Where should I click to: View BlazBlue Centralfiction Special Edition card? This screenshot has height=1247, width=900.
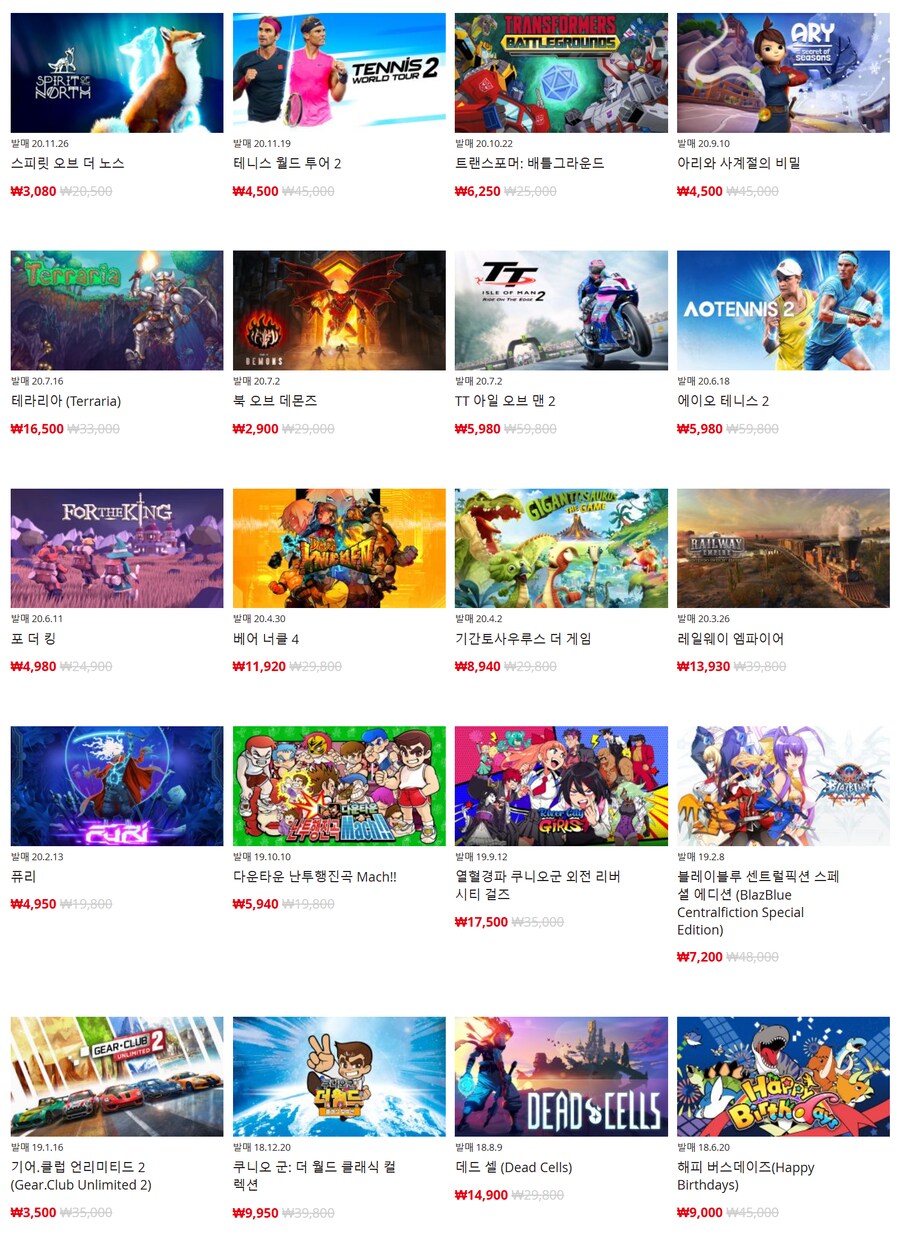point(783,786)
